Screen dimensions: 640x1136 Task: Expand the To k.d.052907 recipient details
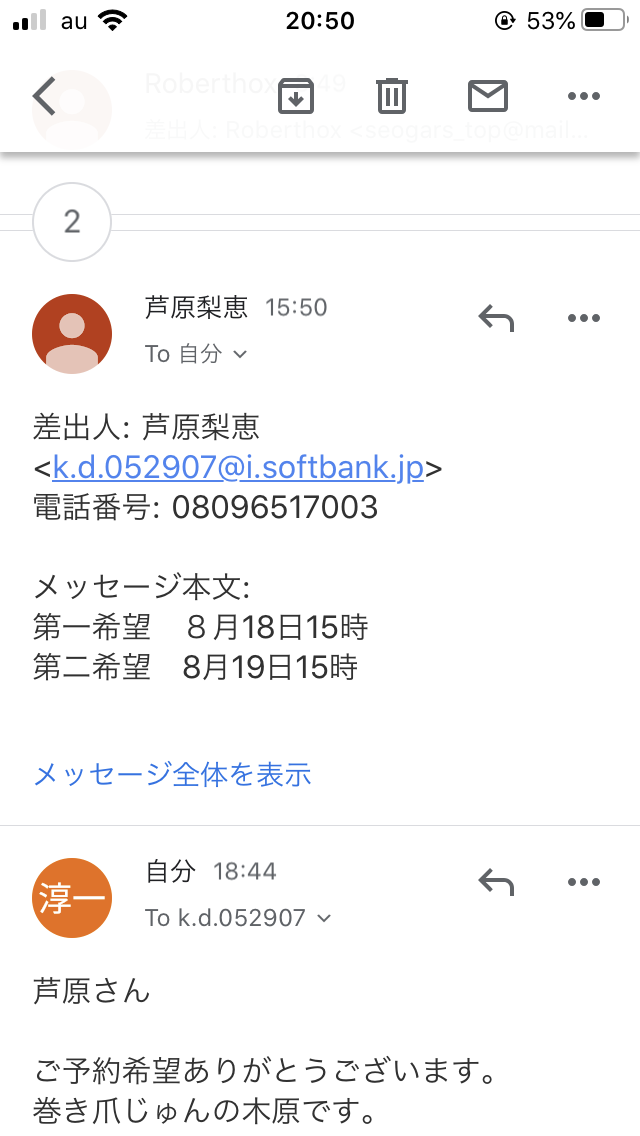click(x=238, y=918)
